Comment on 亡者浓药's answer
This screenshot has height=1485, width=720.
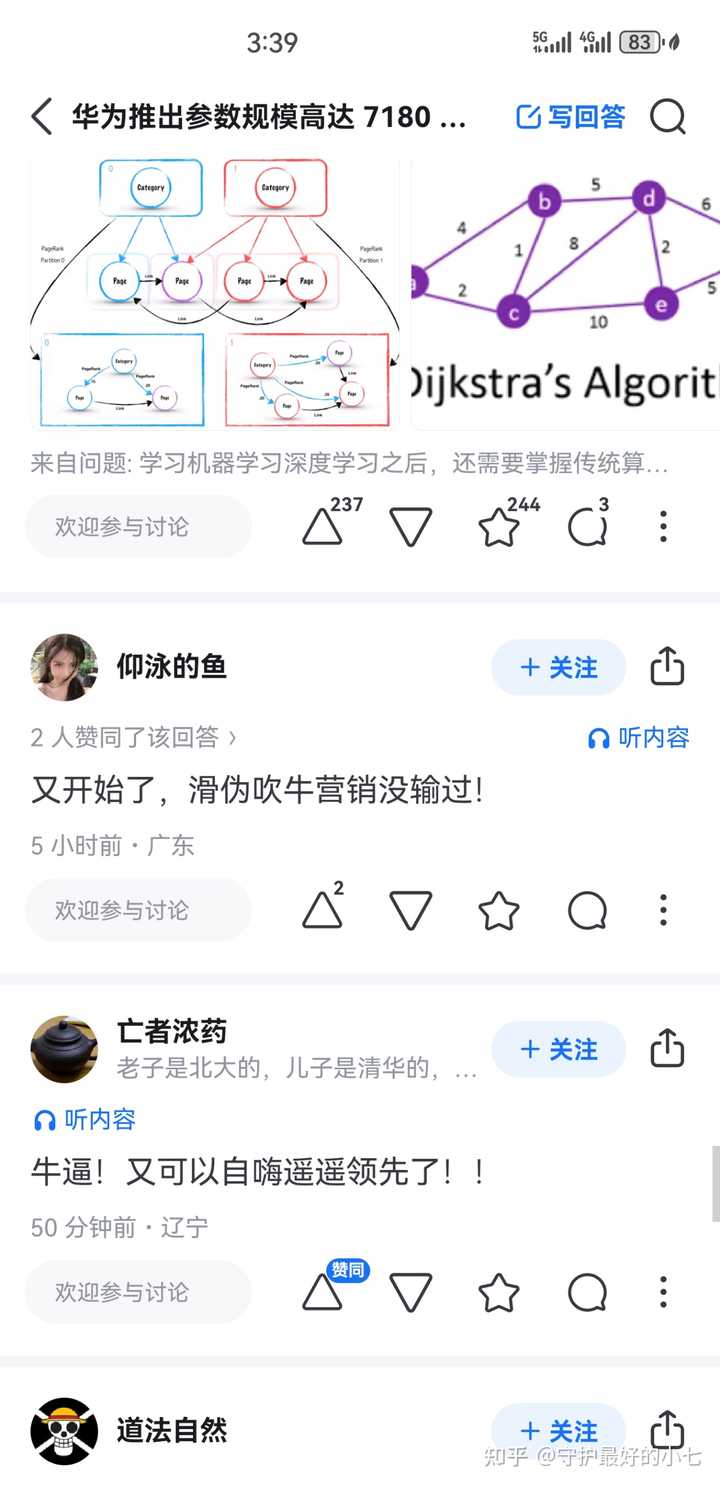(587, 1293)
